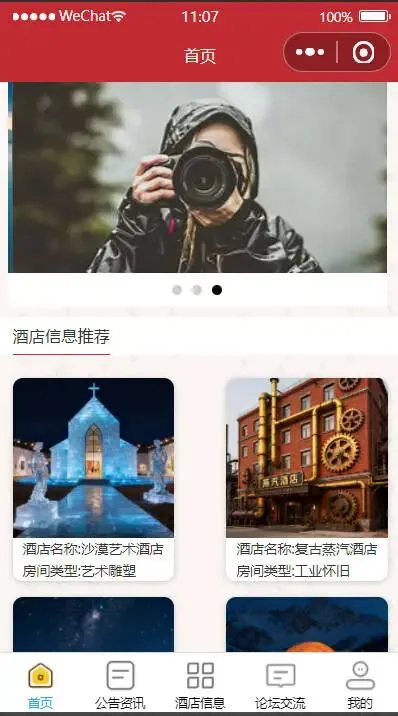Open the photographer banner image
The width and height of the screenshot is (398, 716).
(x=197, y=178)
